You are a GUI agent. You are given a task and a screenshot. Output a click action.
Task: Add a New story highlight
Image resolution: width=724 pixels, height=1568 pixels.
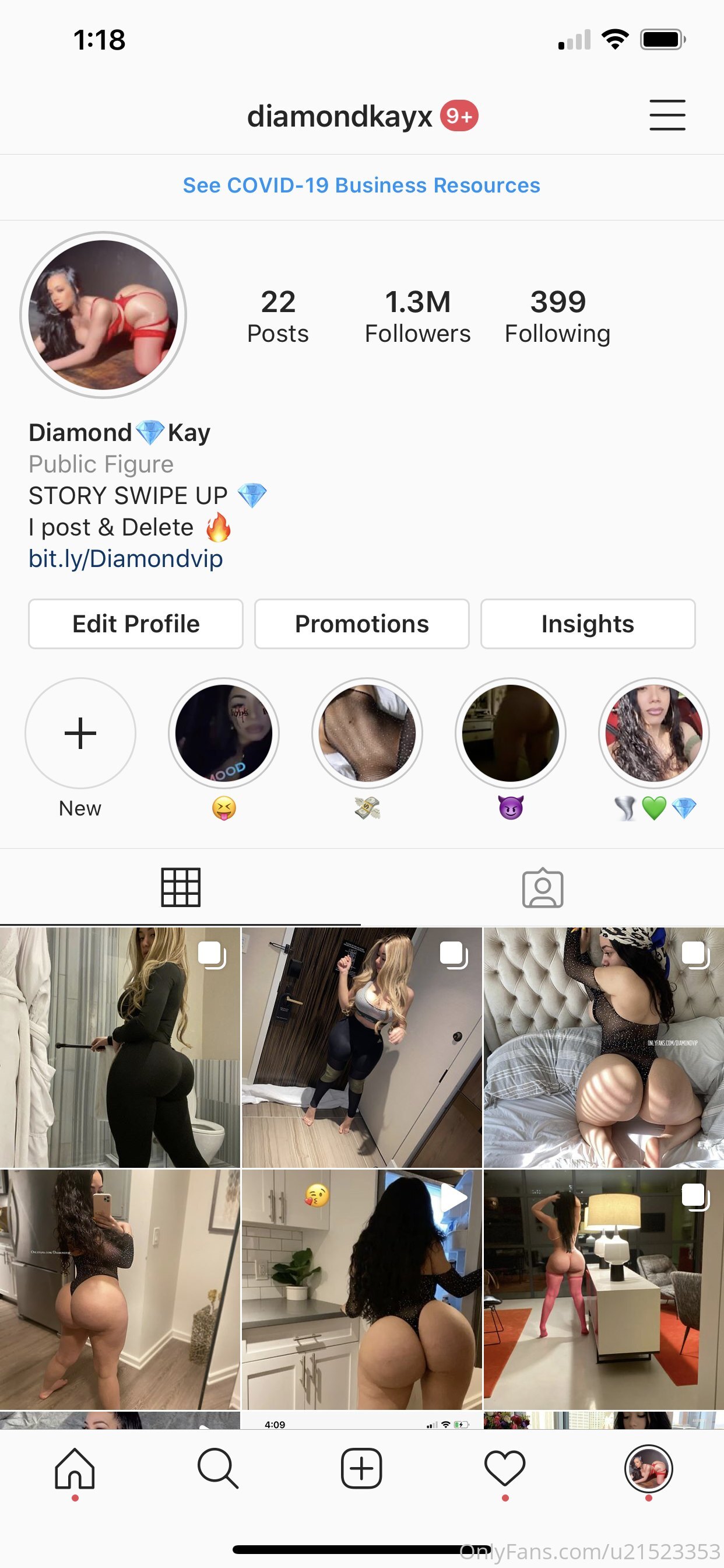(80, 733)
